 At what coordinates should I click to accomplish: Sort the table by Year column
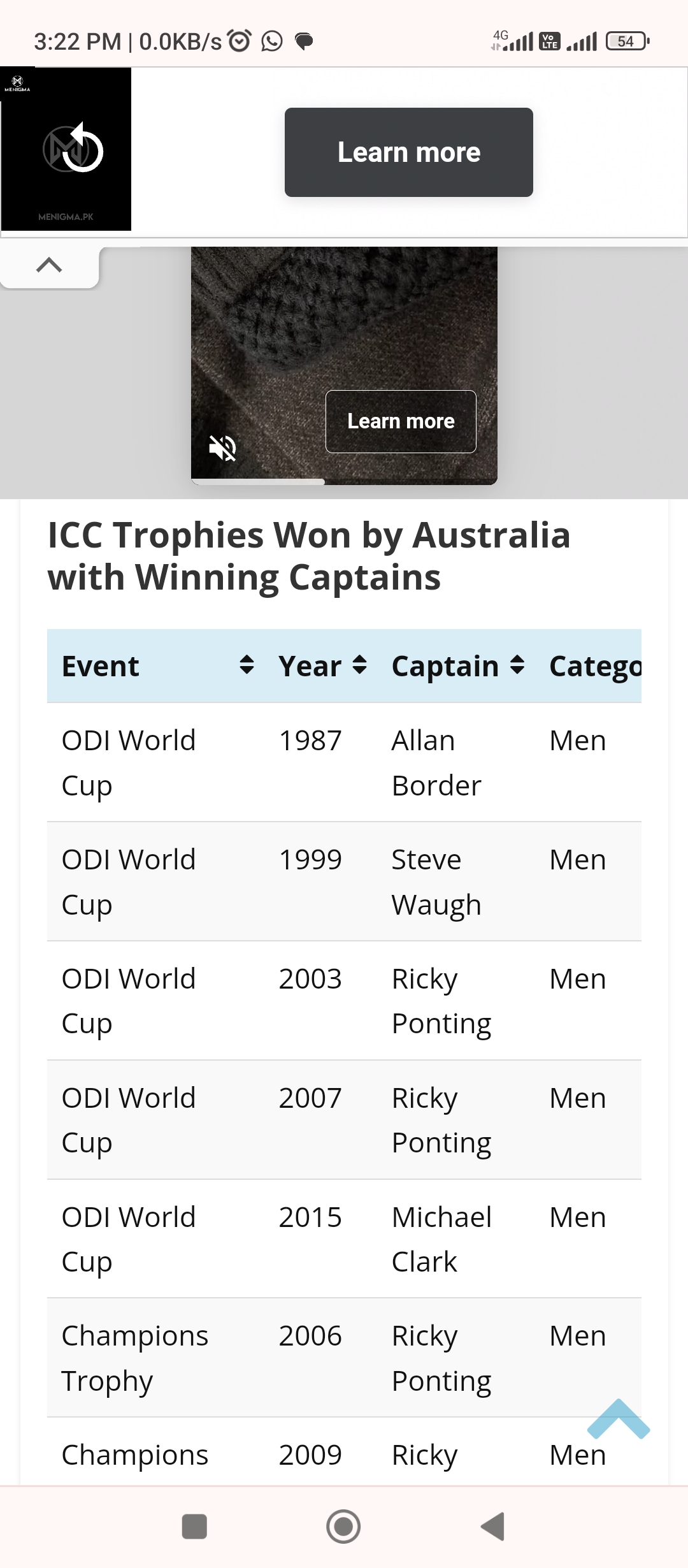[359, 665]
